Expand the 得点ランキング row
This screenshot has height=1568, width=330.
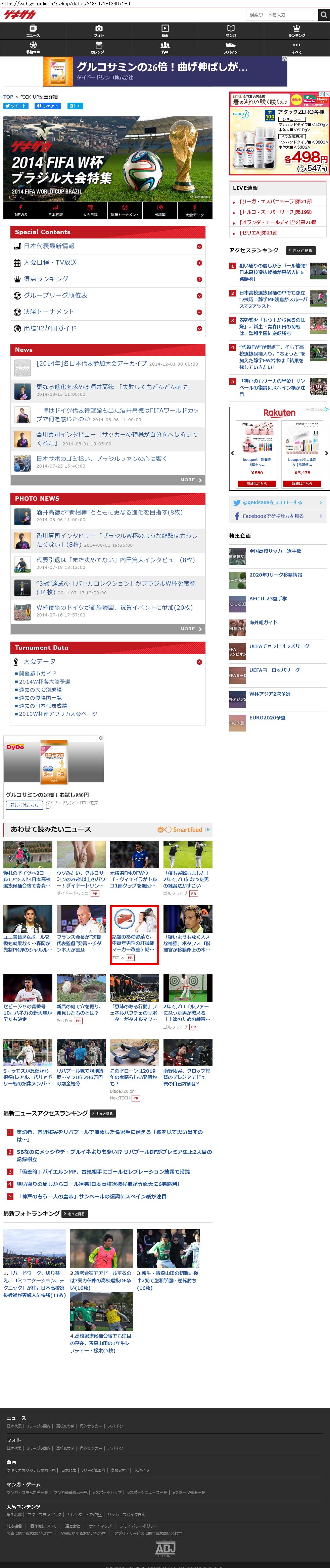click(107, 279)
